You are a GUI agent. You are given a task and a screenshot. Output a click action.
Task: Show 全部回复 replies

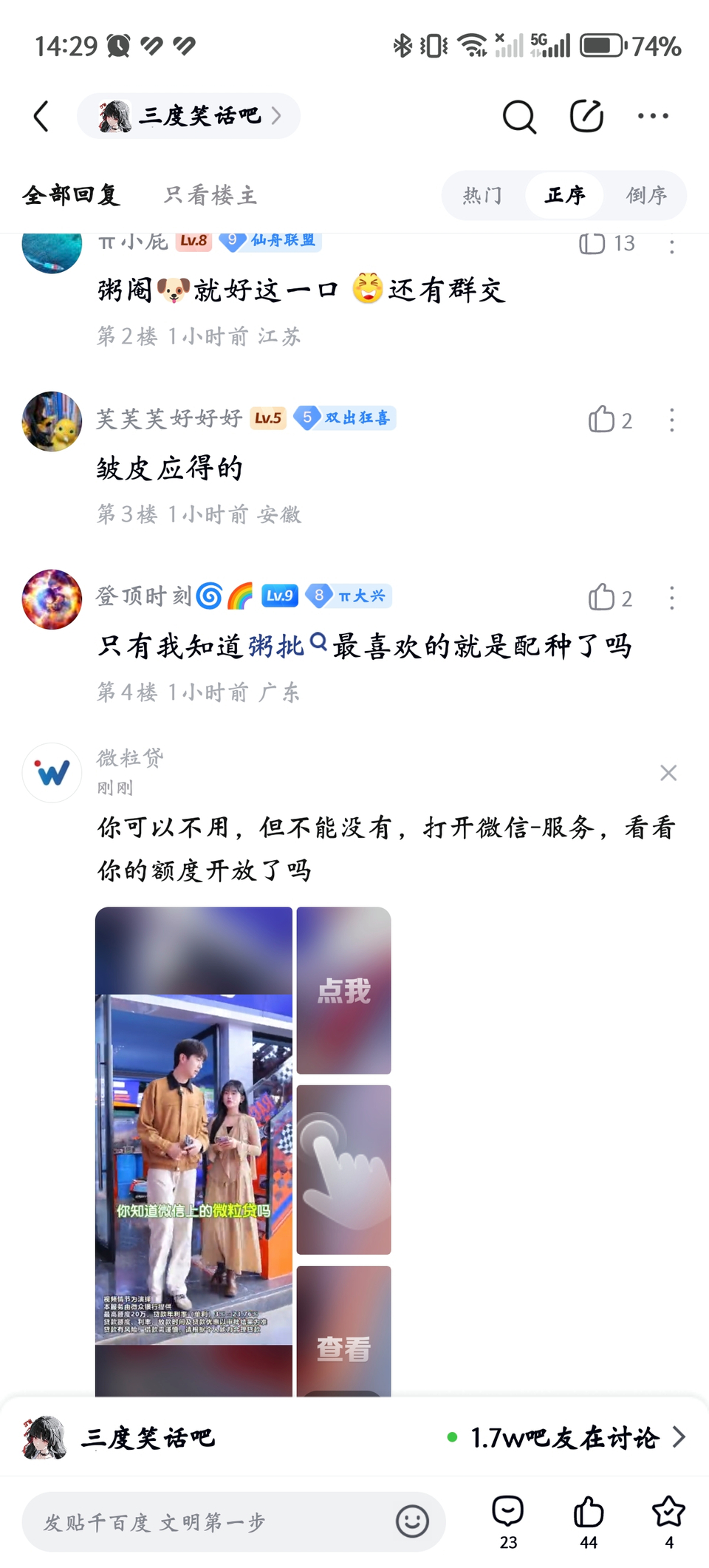(x=71, y=195)
